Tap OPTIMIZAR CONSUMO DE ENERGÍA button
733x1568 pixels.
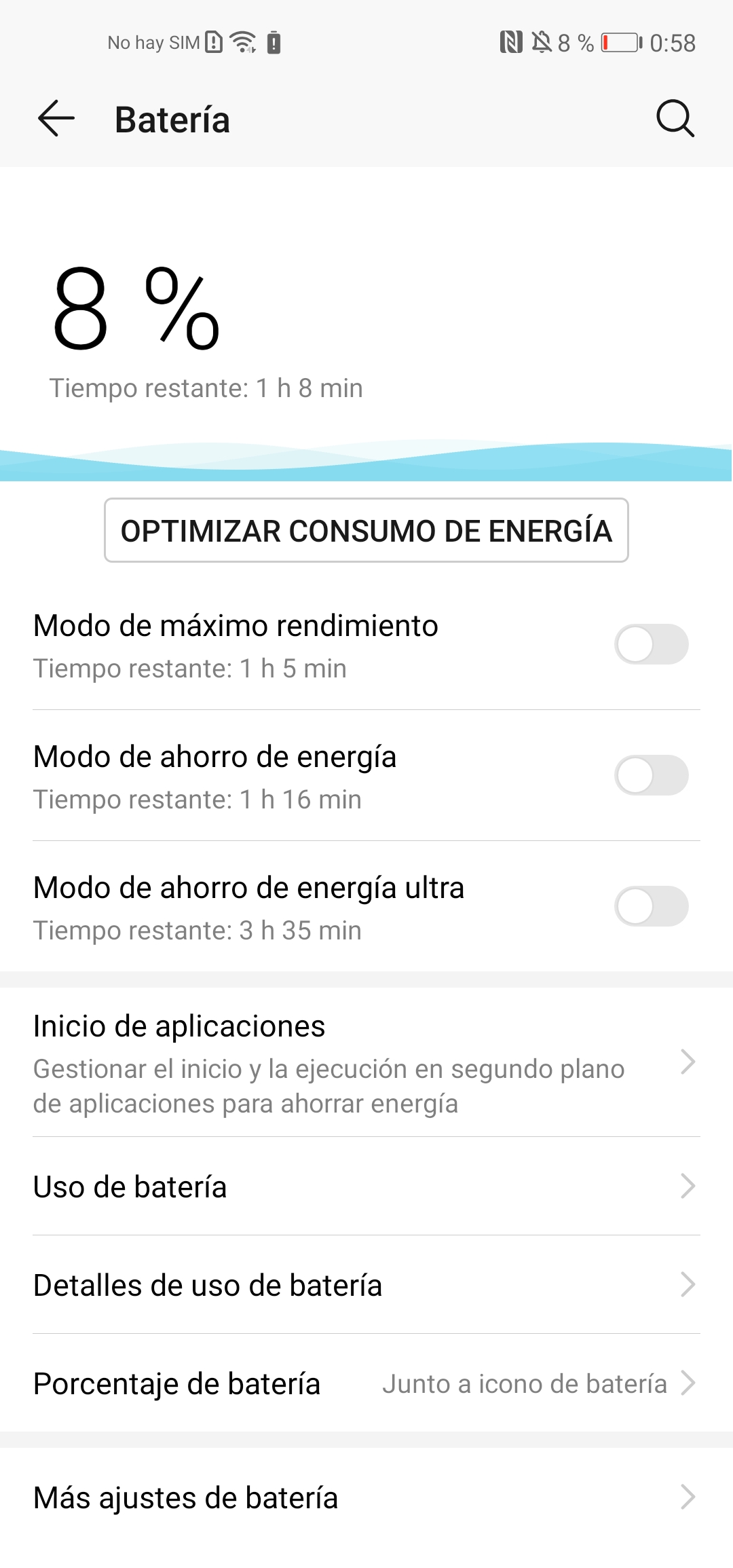point(366,531)
